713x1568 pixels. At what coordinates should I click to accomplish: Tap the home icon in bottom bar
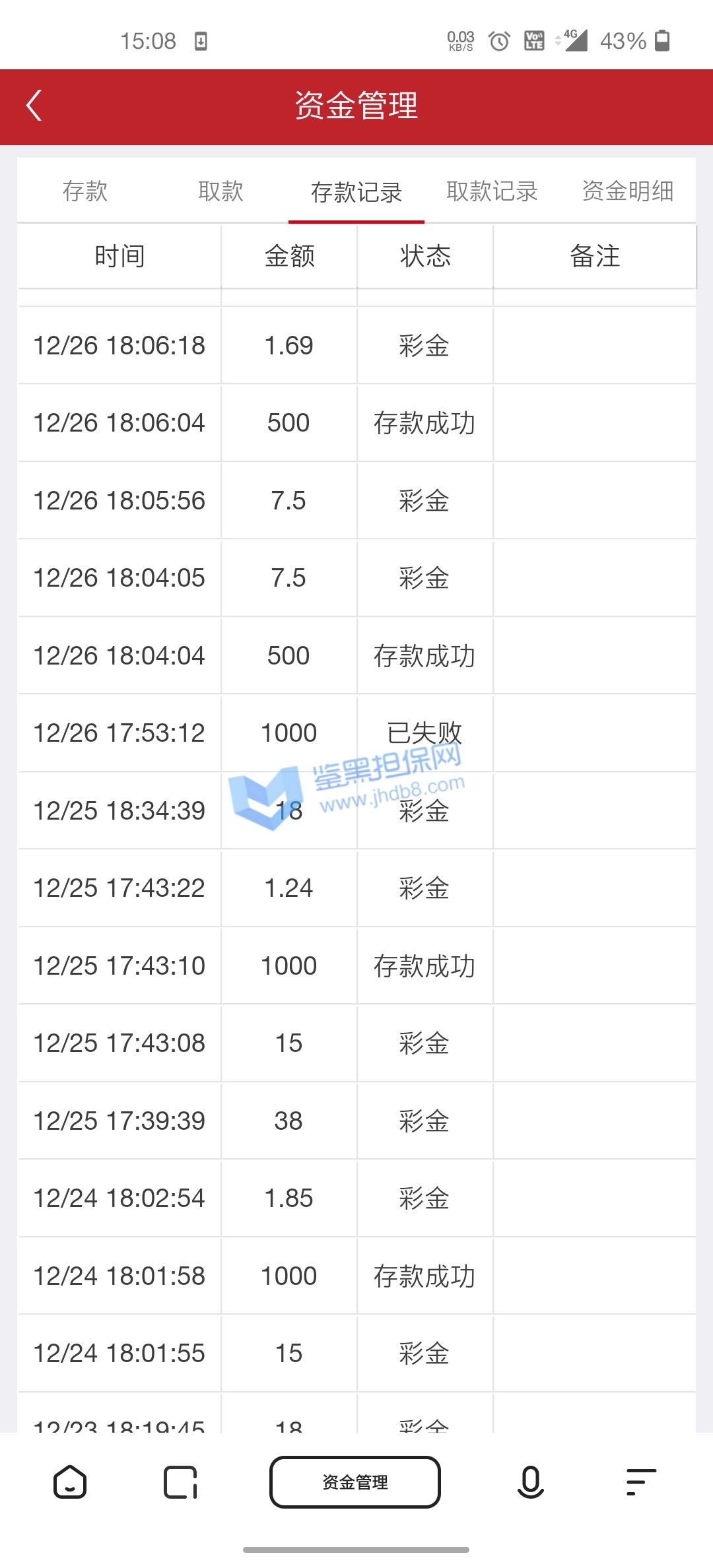point(70,1482)
